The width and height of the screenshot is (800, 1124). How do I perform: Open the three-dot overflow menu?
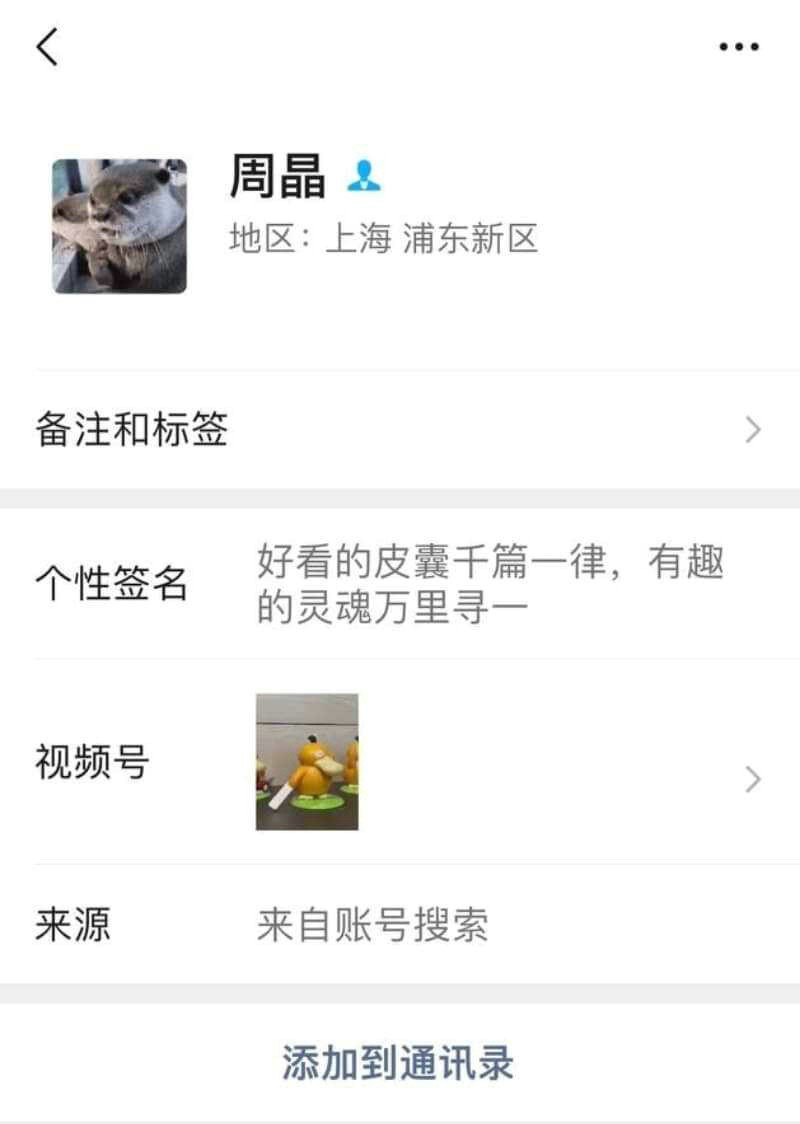(x=739, y=46)
